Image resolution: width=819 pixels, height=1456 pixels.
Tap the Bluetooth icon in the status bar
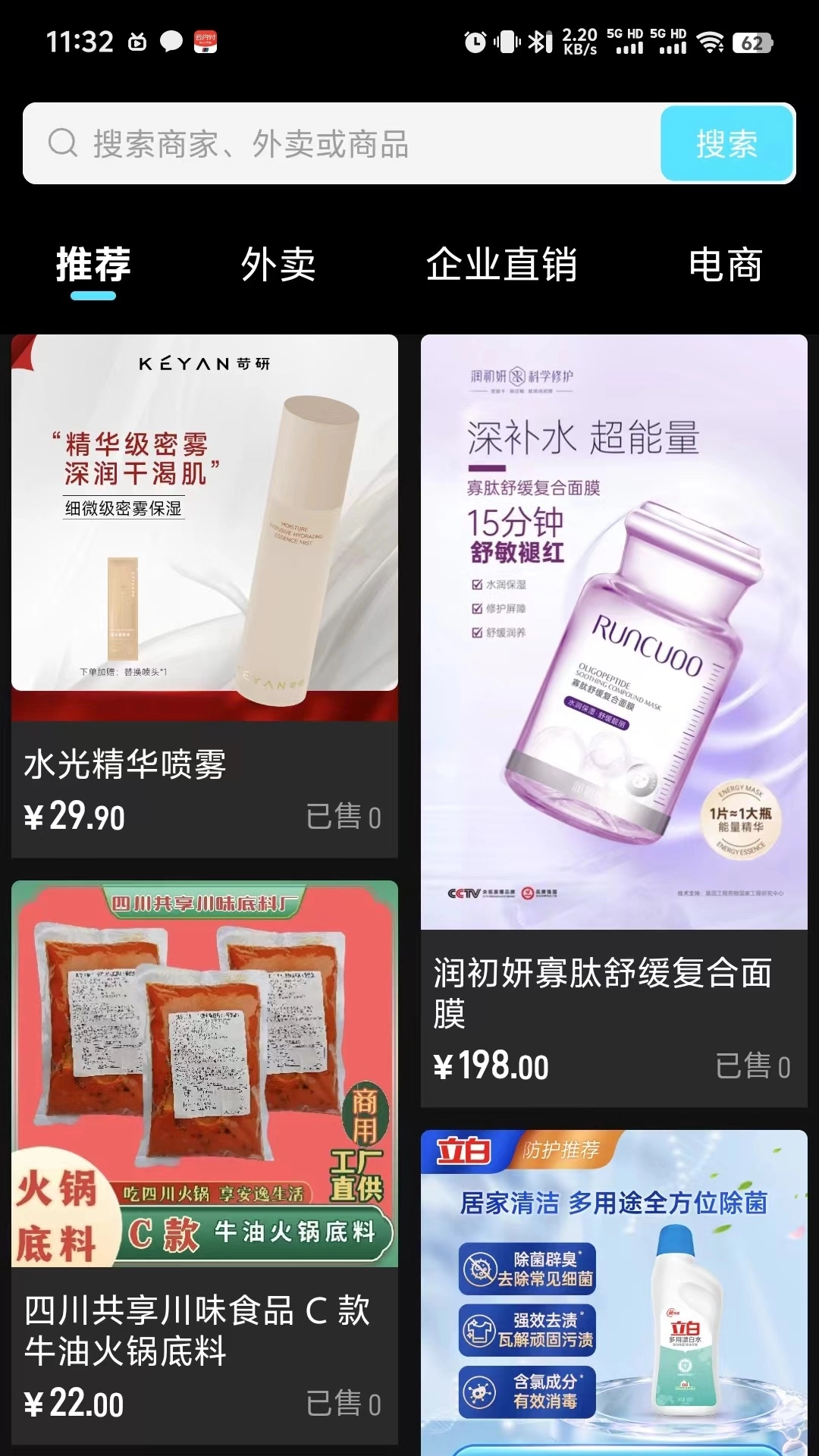tap(539, 42)
